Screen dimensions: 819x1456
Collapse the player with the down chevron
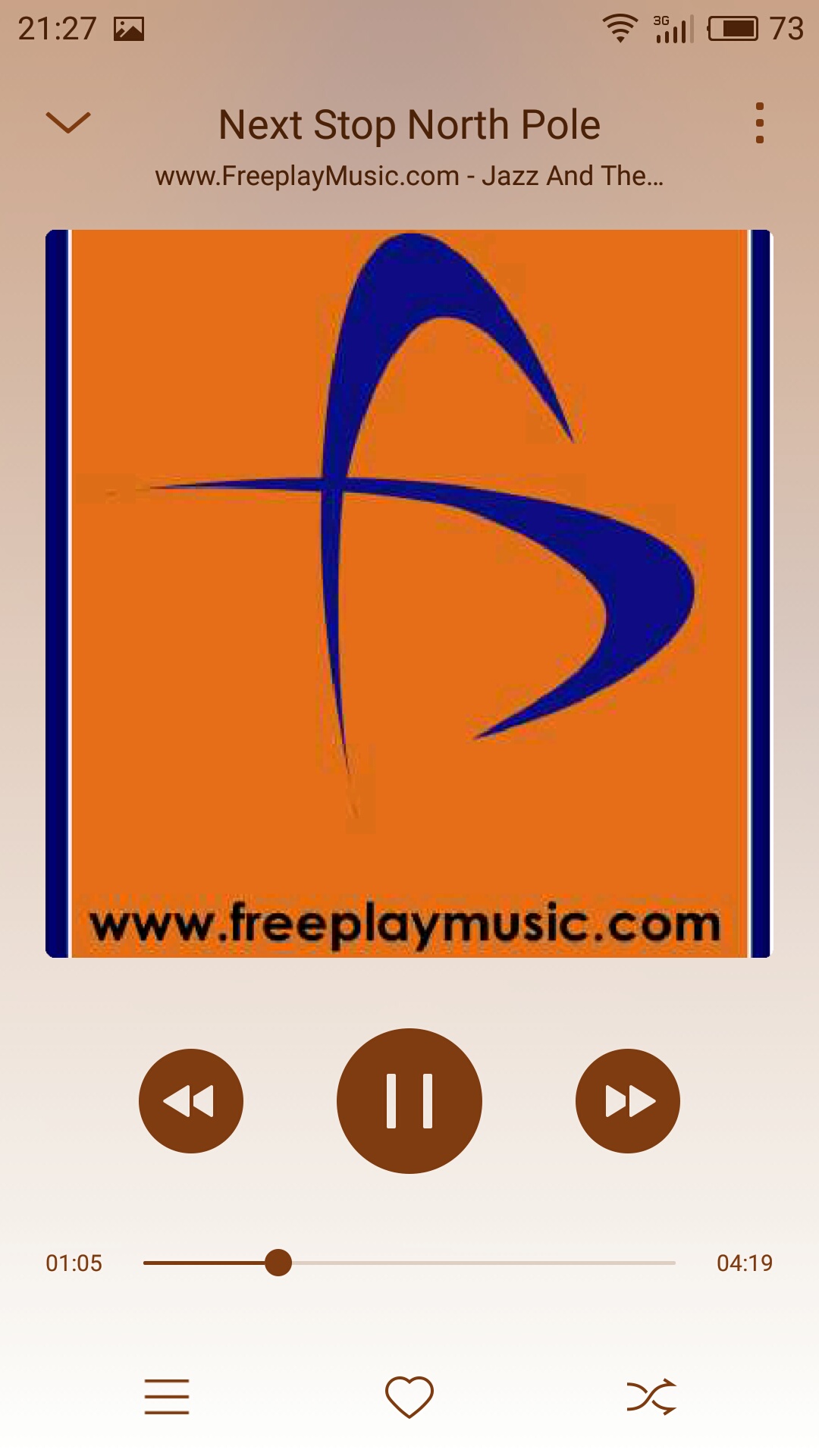68,122
